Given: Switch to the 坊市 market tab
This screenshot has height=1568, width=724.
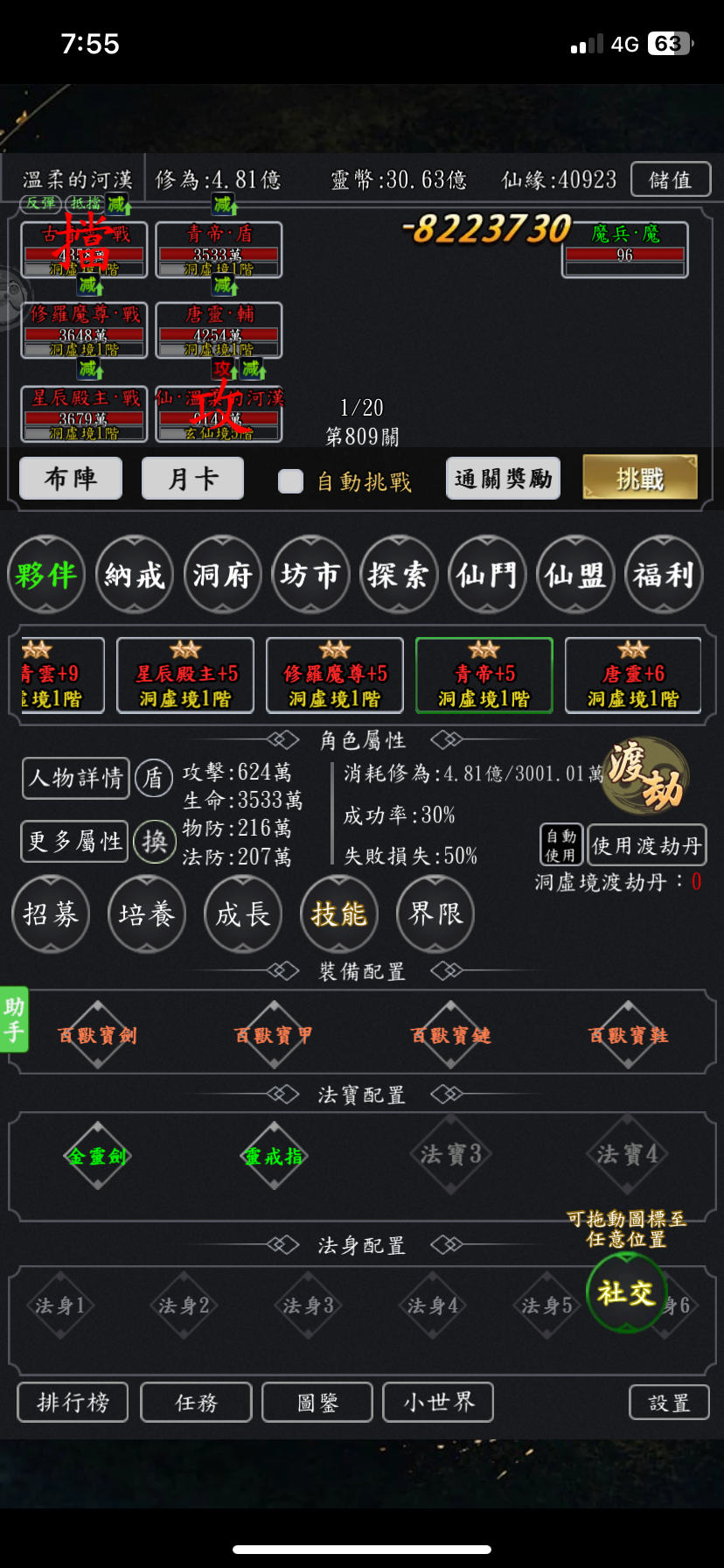Looking at the screenshot, I should point(310,575).
